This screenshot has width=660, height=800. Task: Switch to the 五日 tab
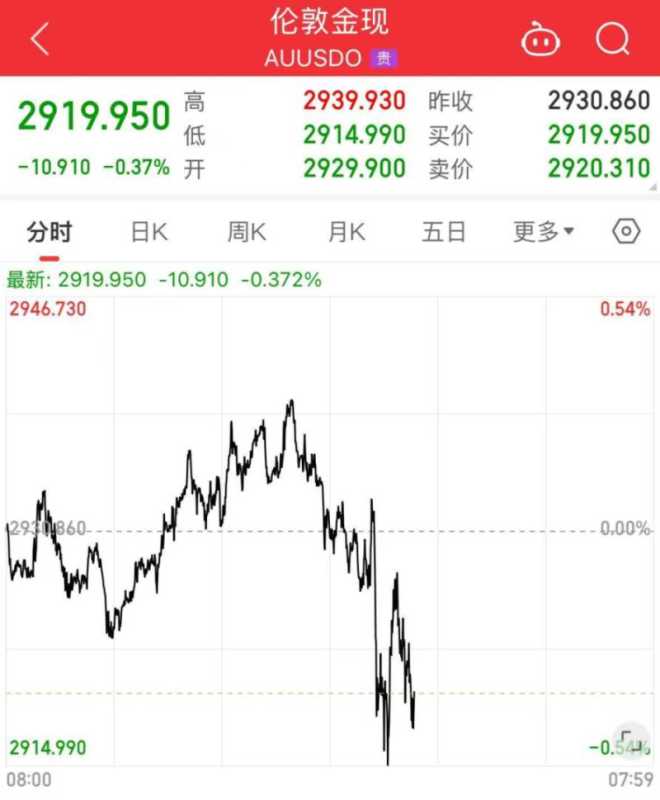coord(444,232)
